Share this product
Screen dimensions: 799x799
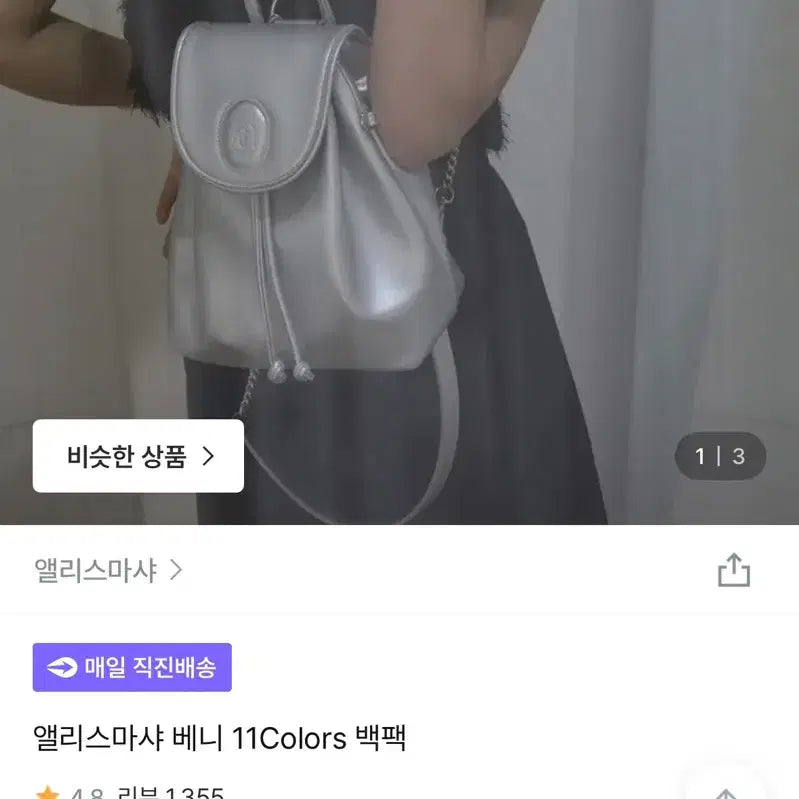point(733,570)
